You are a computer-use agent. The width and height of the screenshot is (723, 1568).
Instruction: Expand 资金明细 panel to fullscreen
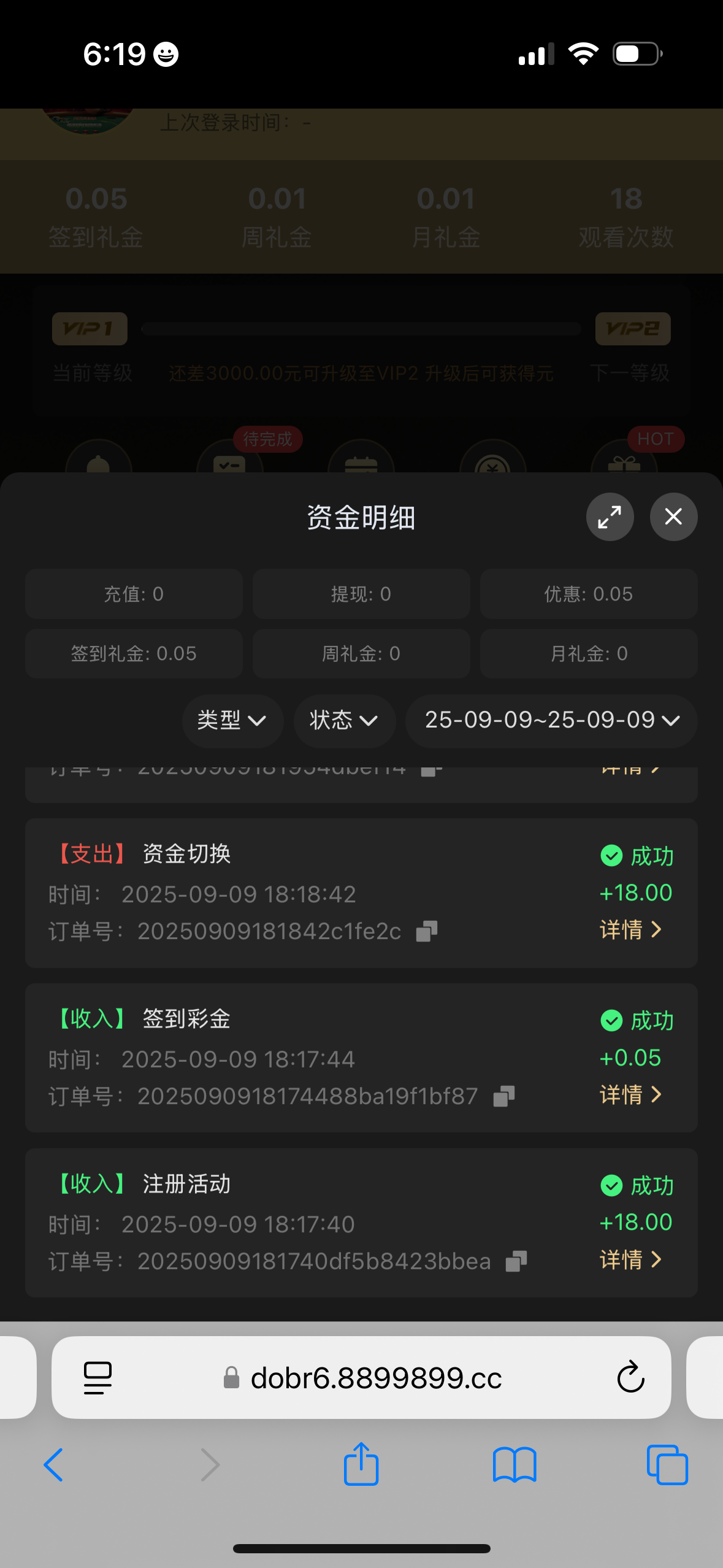[x=610, y=517]
